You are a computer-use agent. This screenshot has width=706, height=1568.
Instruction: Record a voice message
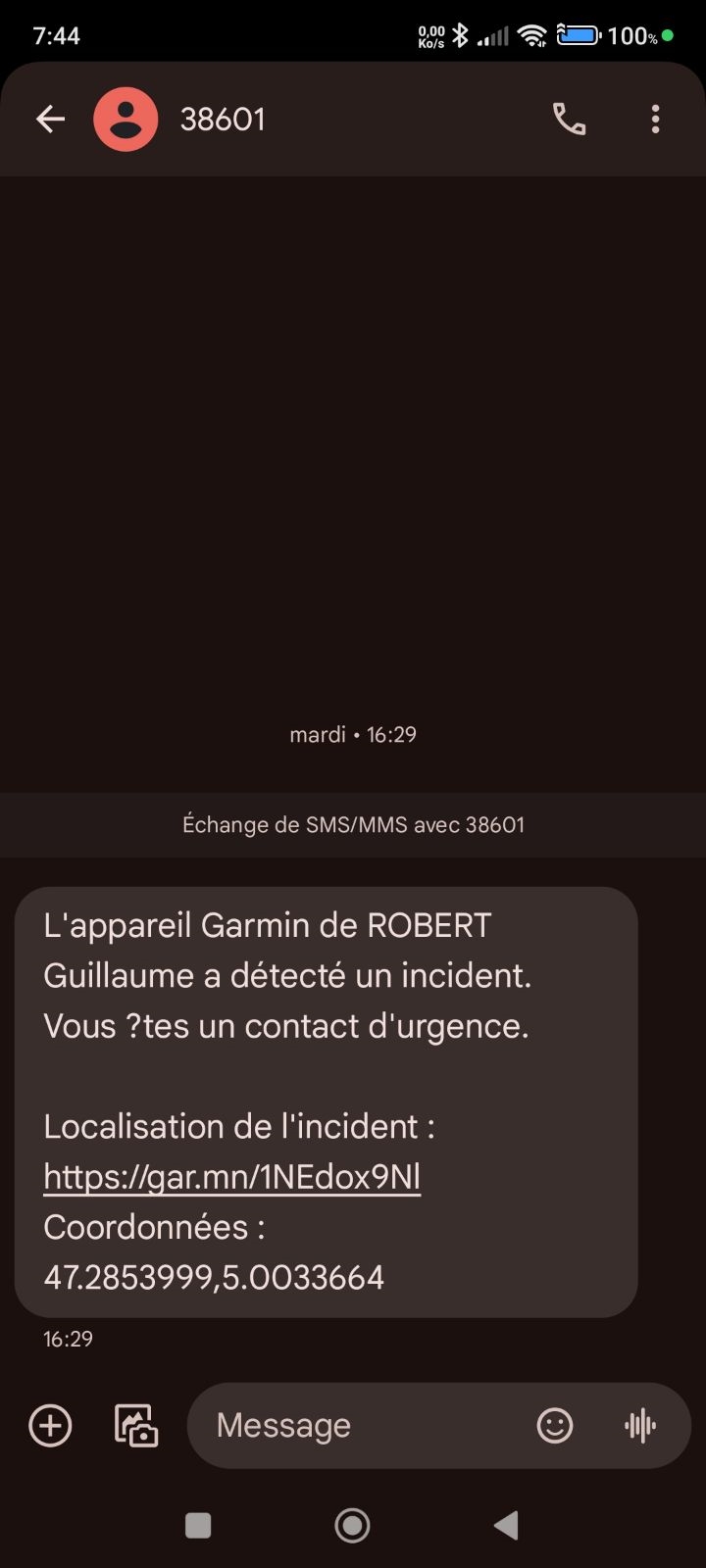coord(640,1425)
